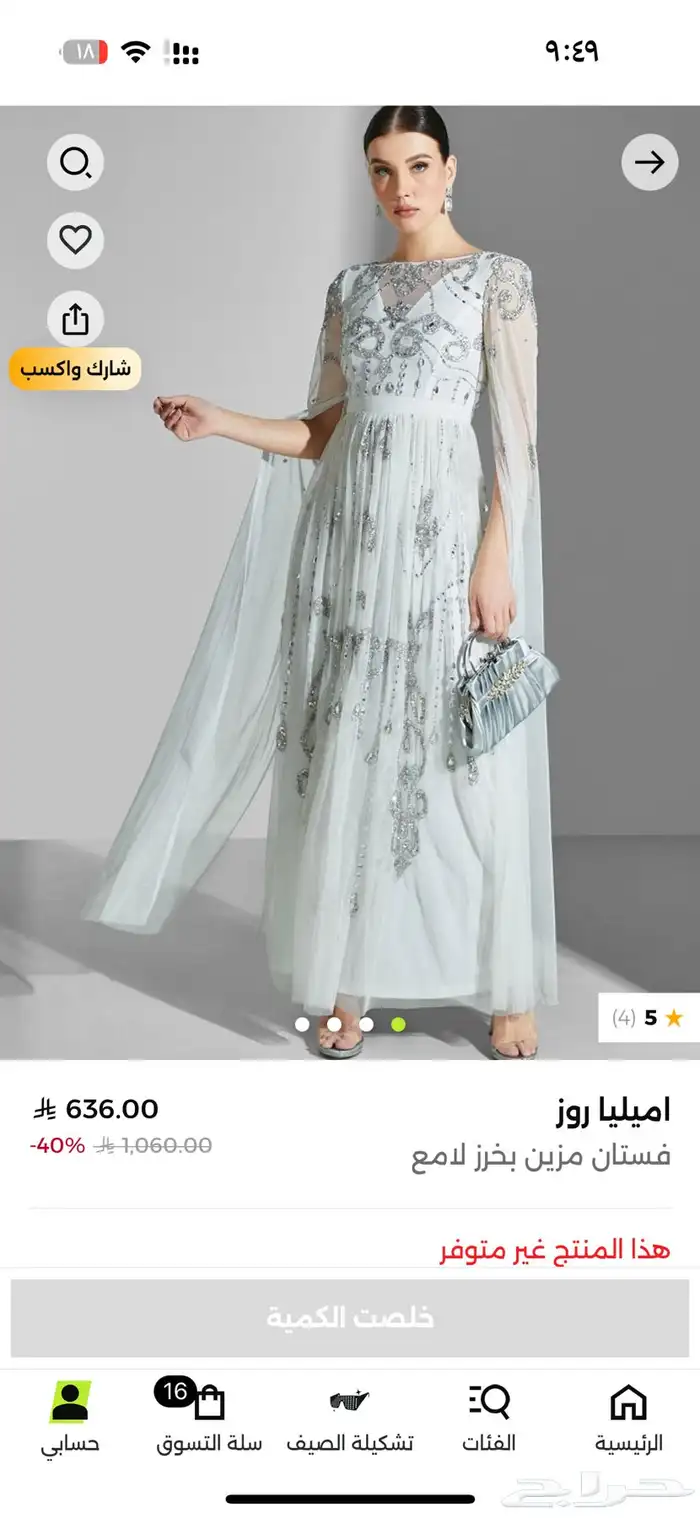
Task: Open the الفئات tab
Action: 489,1418
